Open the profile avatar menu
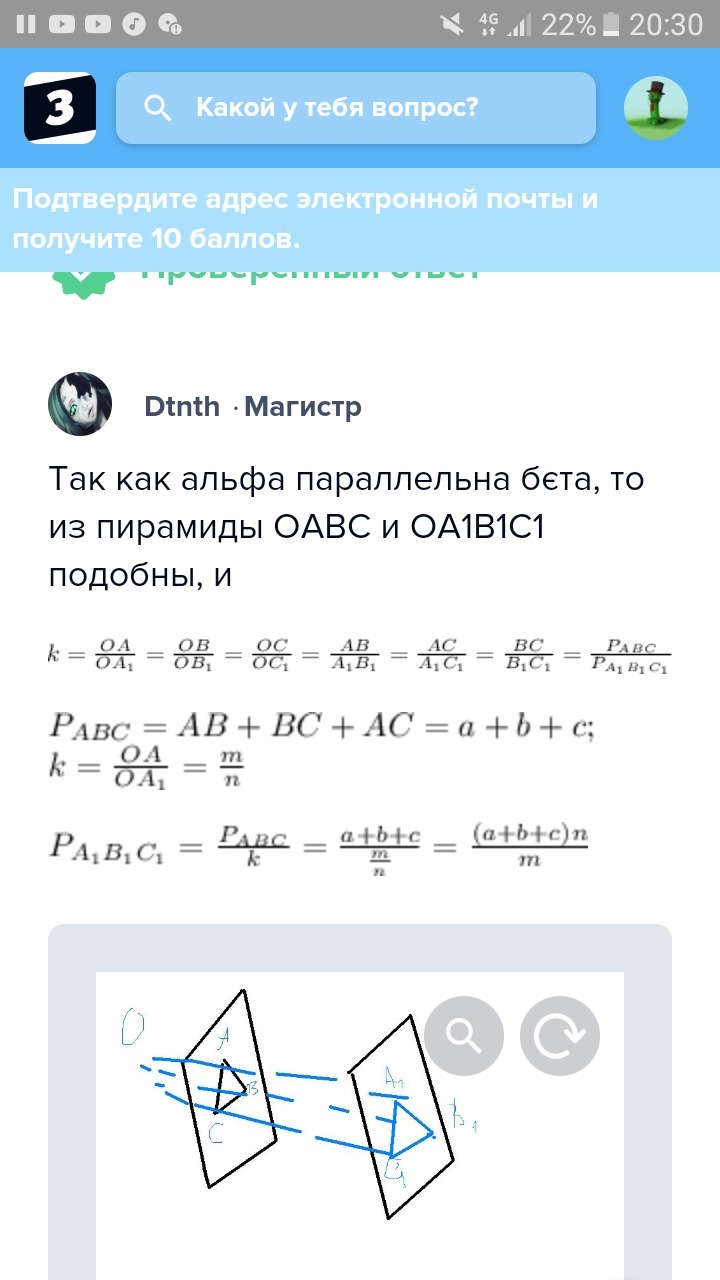The height and width of the screenshot is (1280, 720). (655, 108)
